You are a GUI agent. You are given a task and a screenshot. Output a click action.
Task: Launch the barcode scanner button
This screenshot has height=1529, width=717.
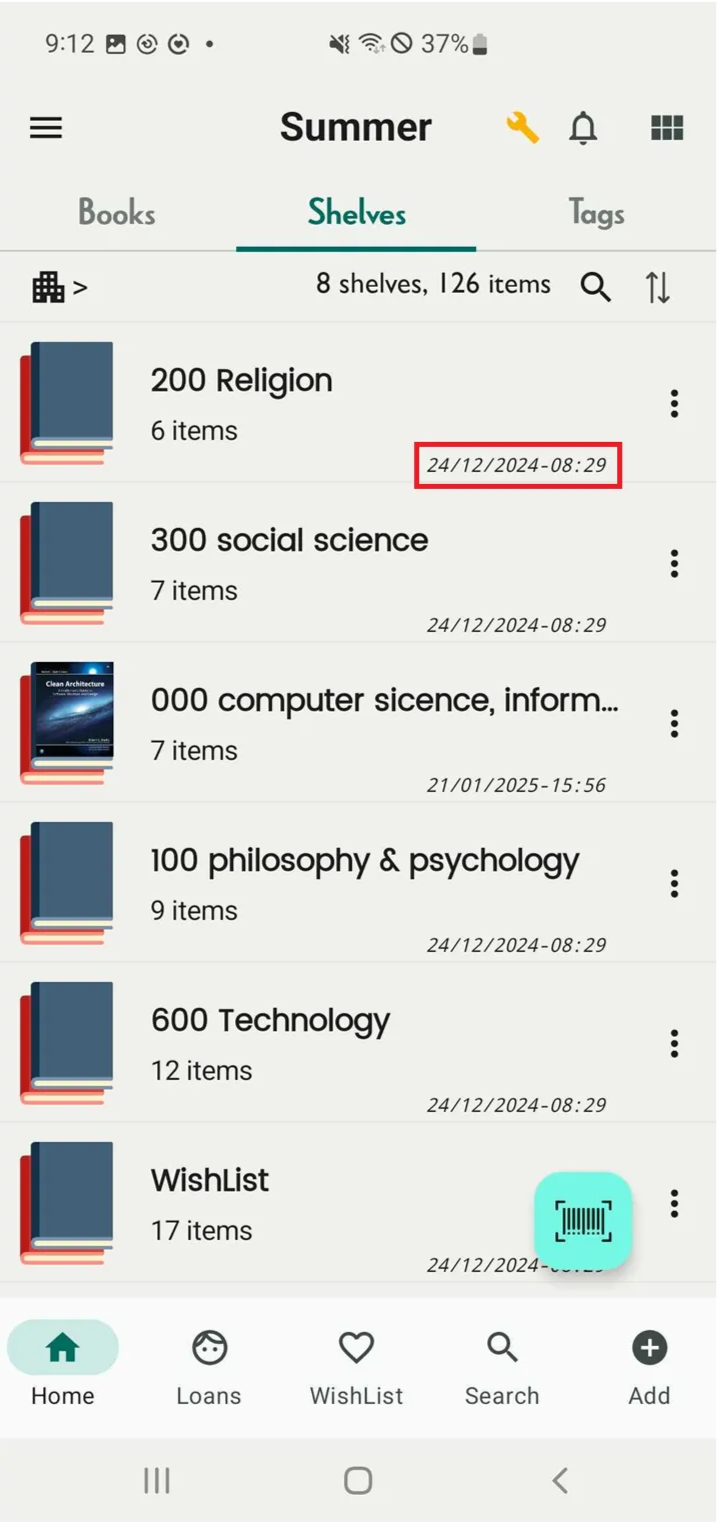click(x=583, y=1221)
